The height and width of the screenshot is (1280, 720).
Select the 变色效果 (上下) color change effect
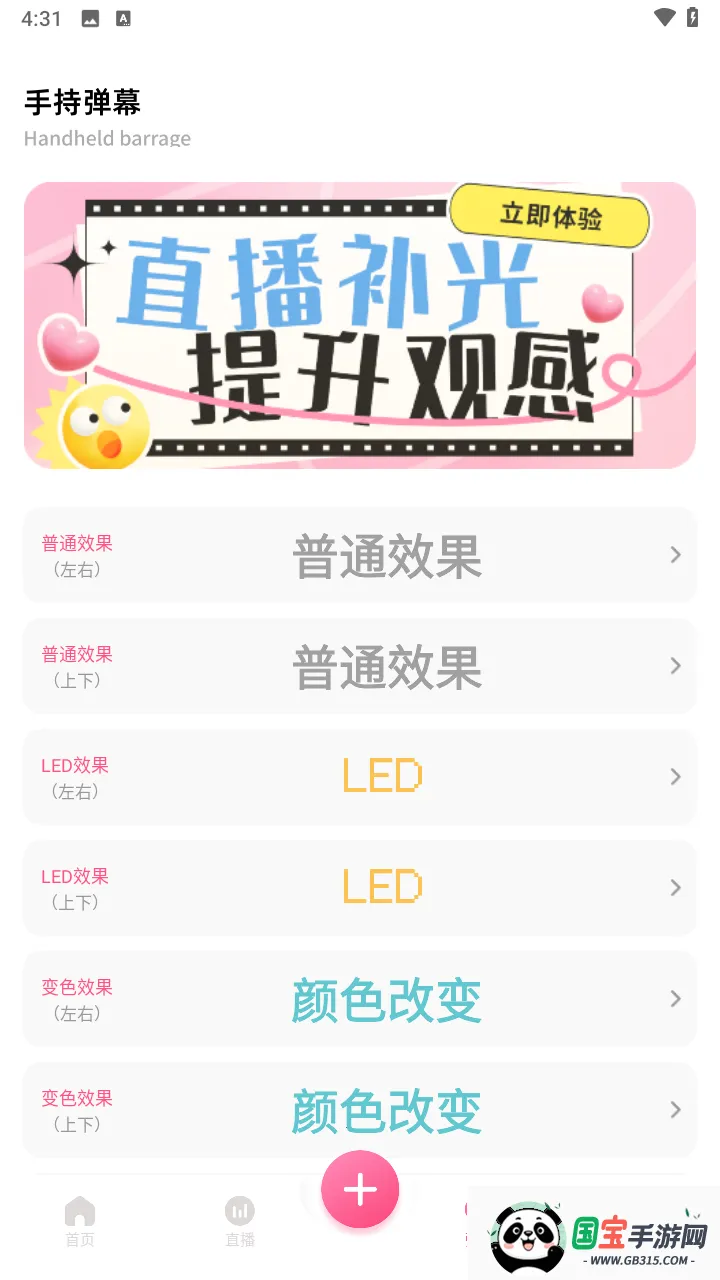pyautogui.click(x=359, y=1109)
